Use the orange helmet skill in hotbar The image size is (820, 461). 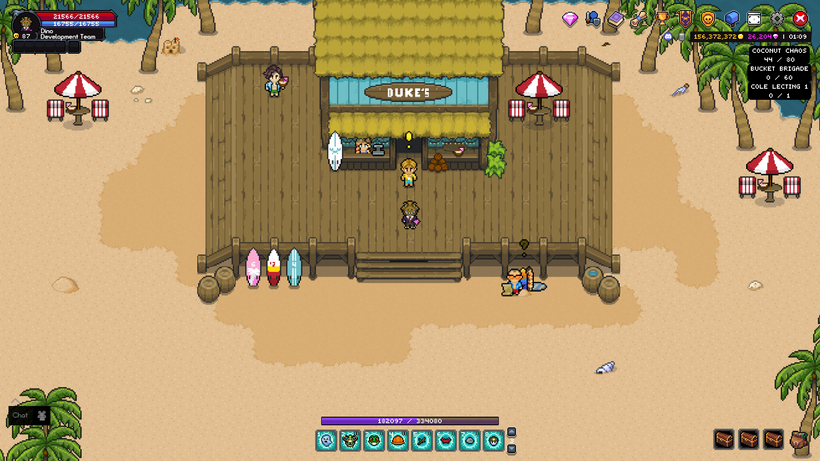[398, 440]
